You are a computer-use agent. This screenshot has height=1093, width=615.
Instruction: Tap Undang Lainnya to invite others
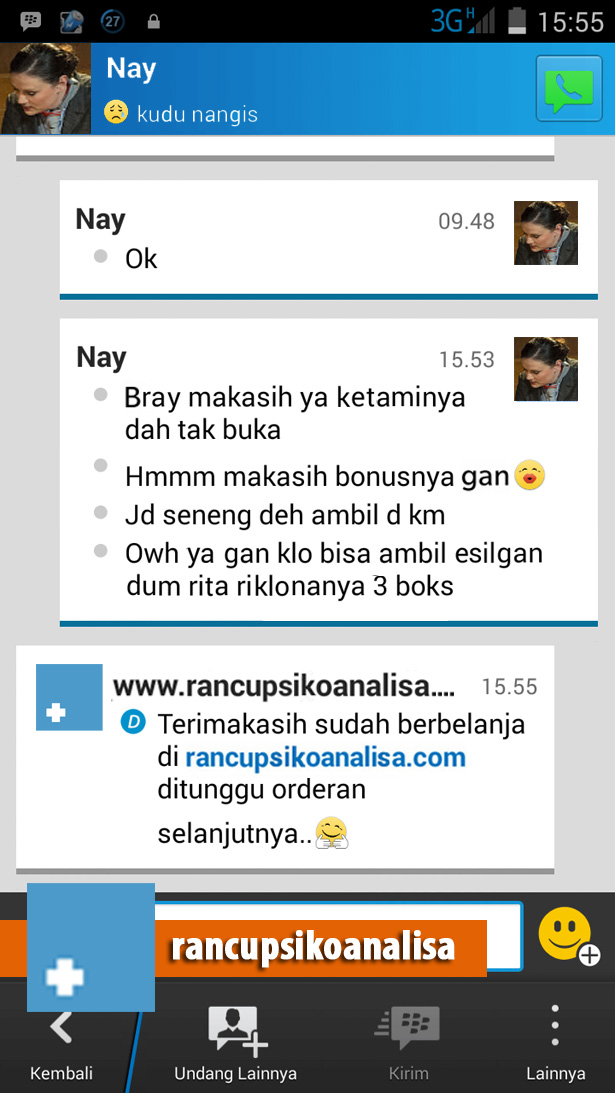235,1043
